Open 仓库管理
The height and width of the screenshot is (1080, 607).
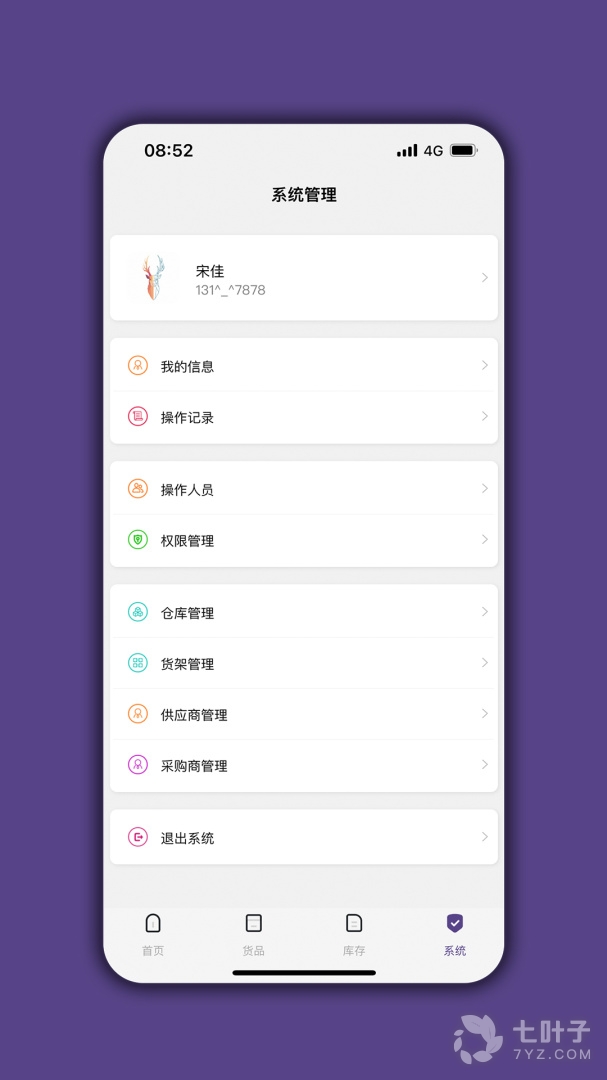click(x=303, y=612)
